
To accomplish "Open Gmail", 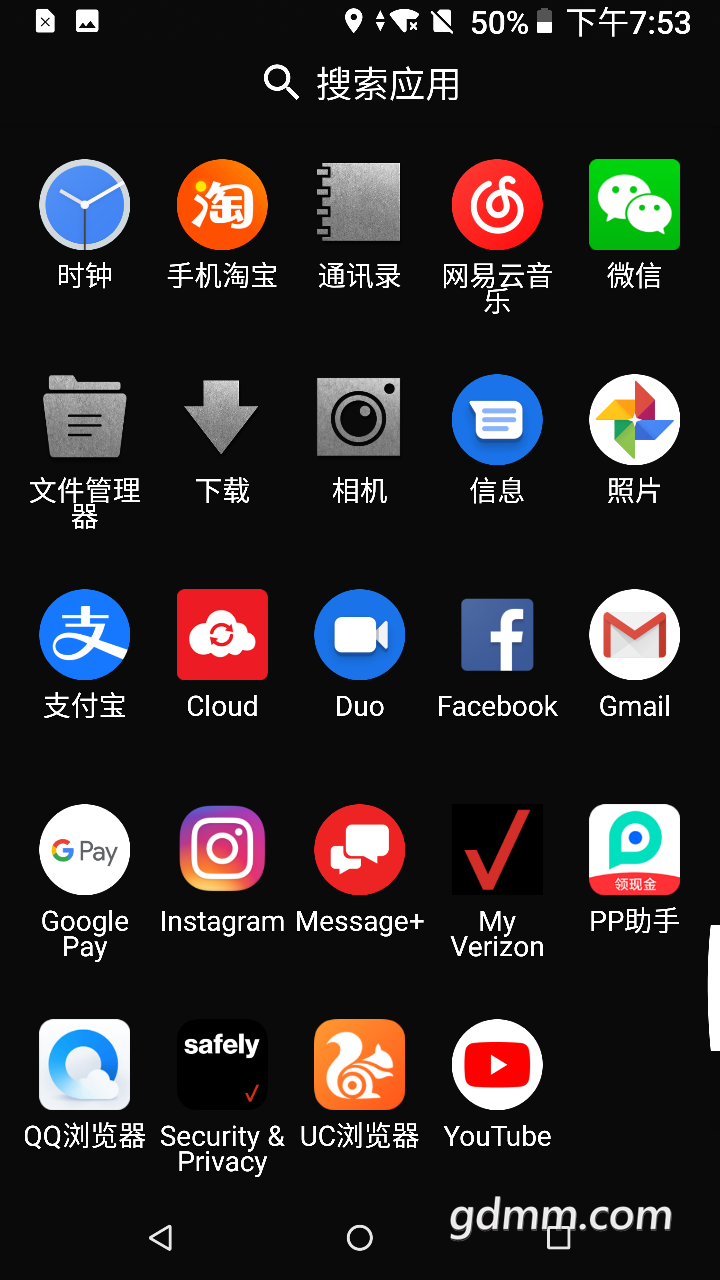I will 634,635.
